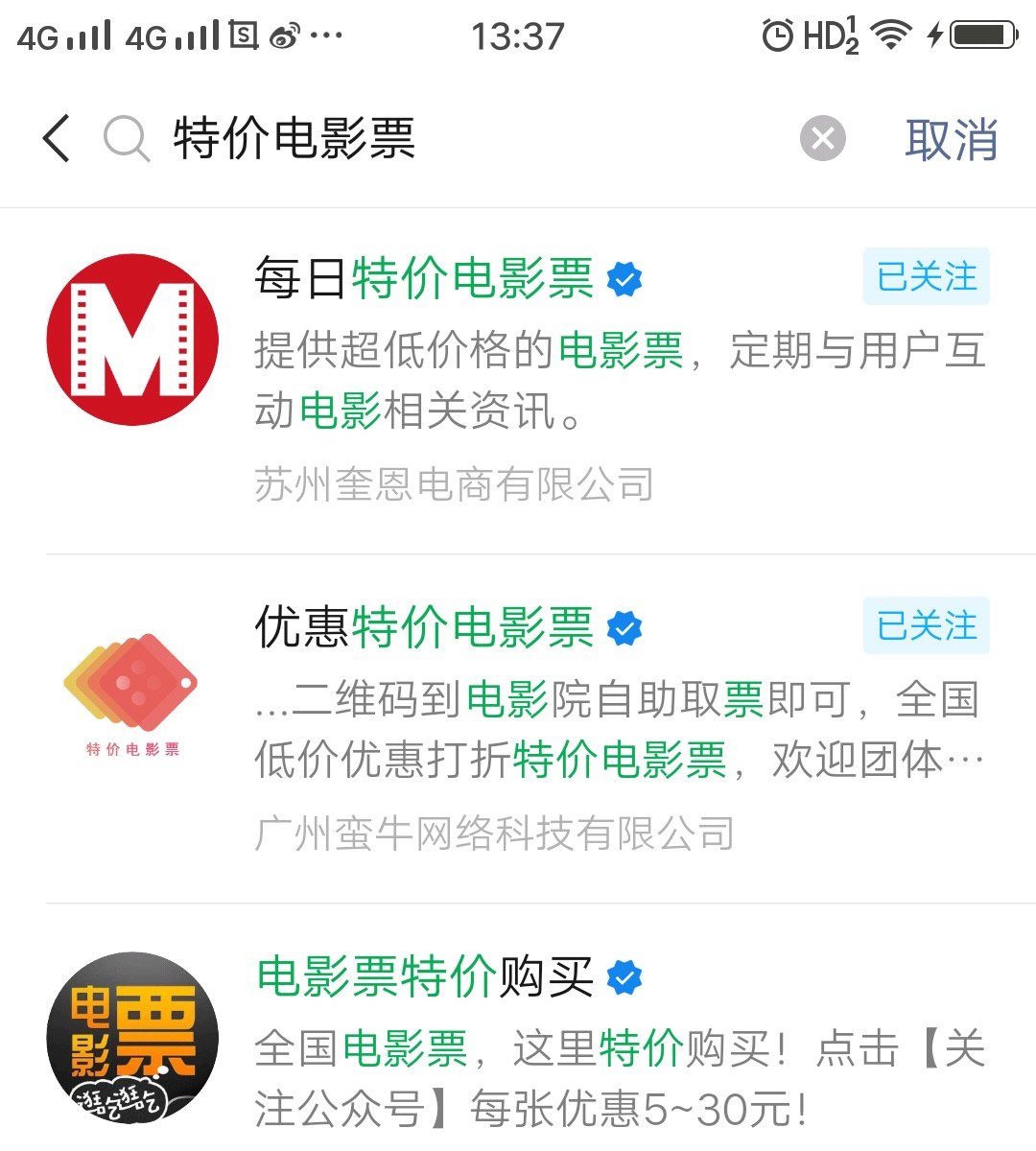Tap 已关注 status for 优惠特价电影票
Screen dimensions: 1036x1151
[925, 625]
